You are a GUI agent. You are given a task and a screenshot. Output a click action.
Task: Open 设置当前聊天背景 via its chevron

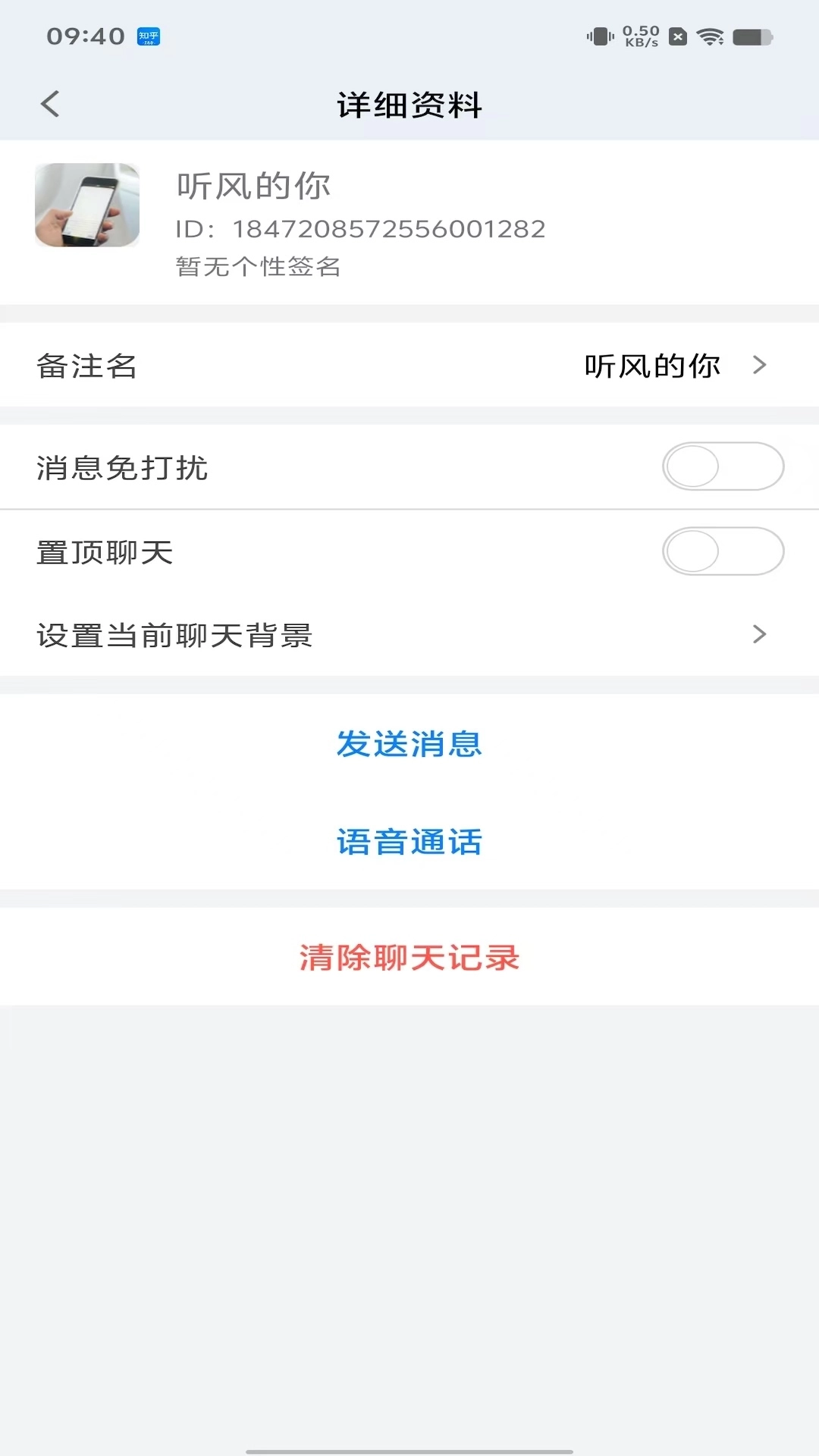759,635
